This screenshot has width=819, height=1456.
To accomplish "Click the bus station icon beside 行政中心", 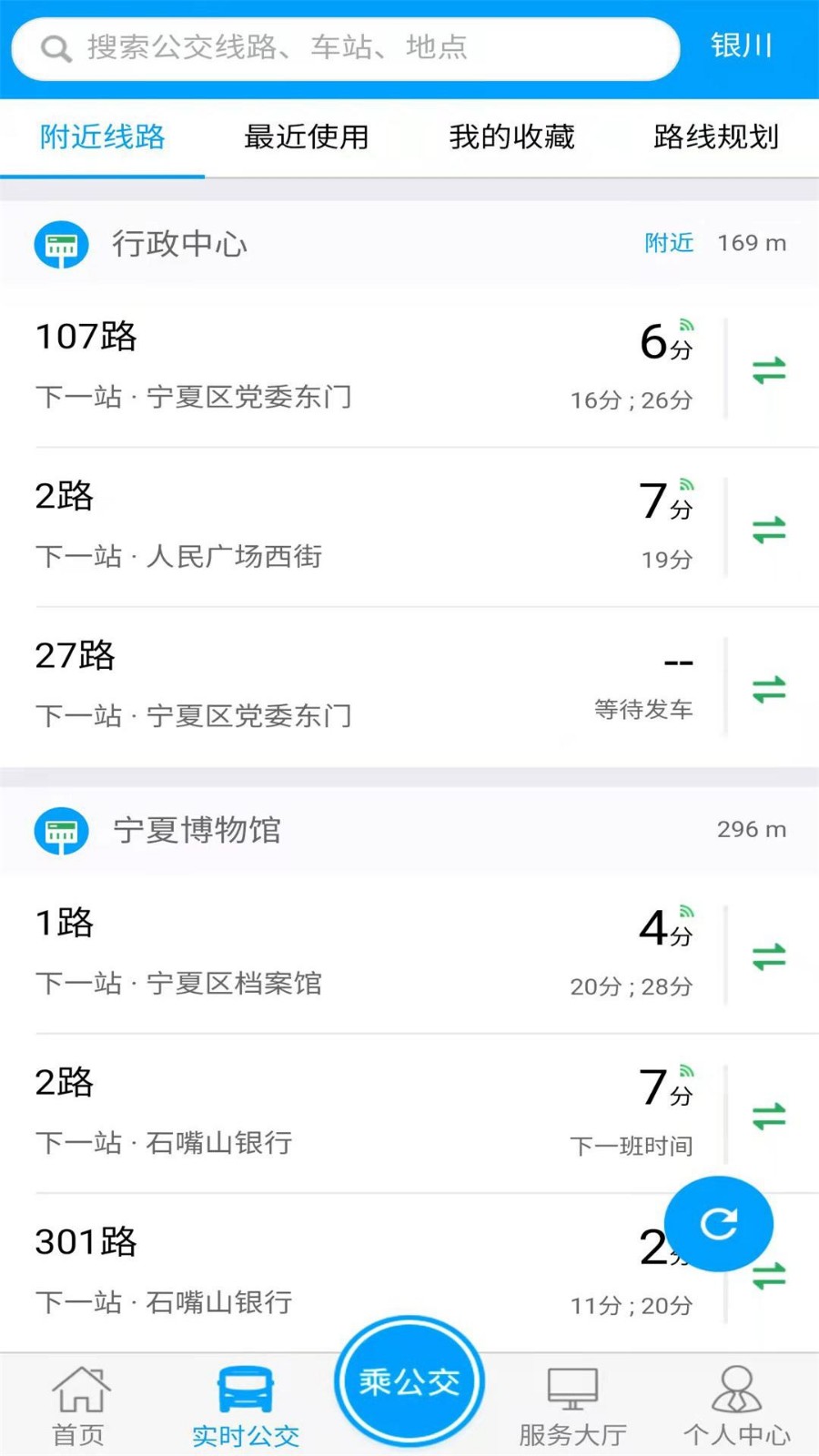I will pos(60,244).
